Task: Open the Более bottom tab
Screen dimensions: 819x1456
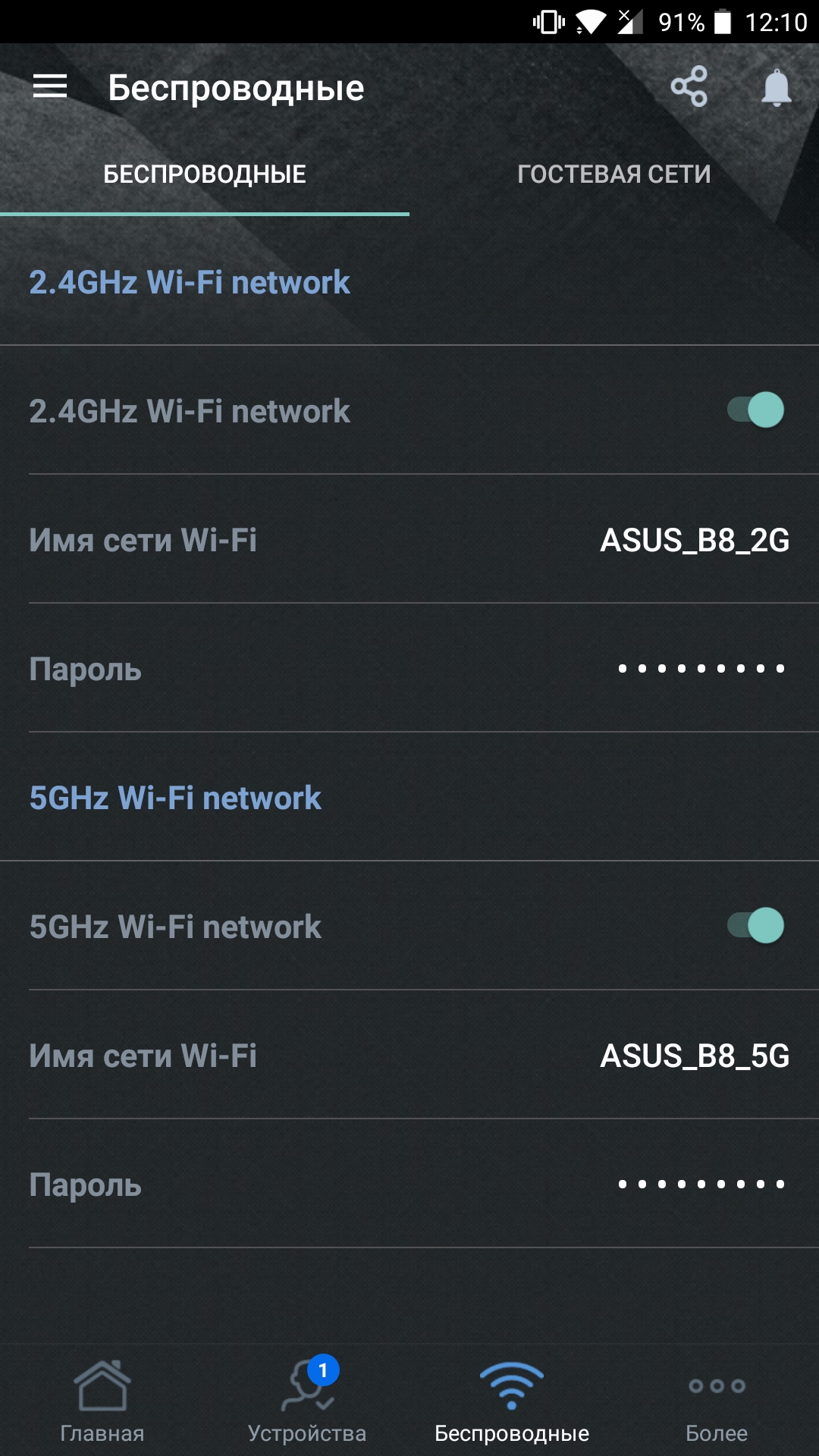Action: (717, 1401)
